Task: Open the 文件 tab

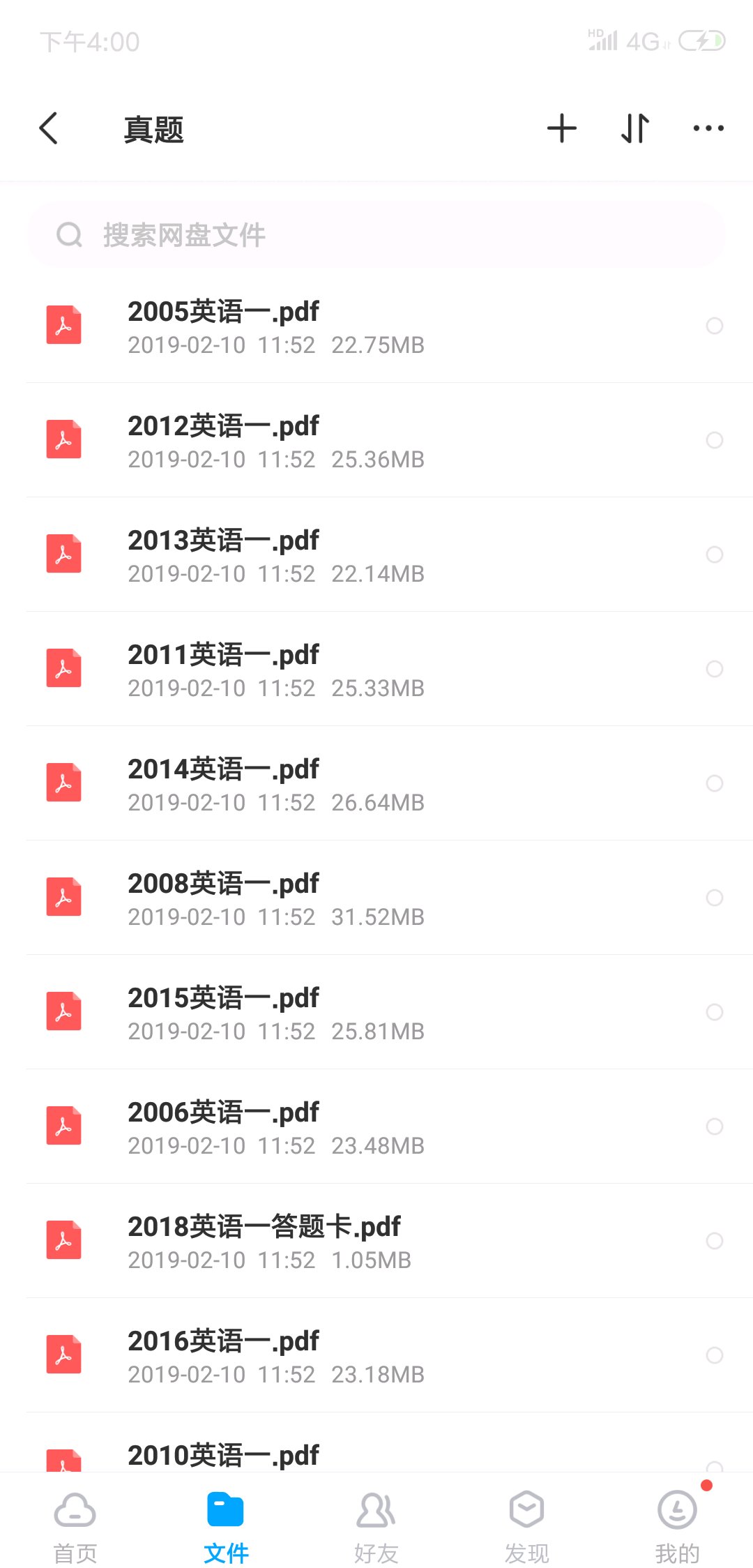Action: 226,1528
